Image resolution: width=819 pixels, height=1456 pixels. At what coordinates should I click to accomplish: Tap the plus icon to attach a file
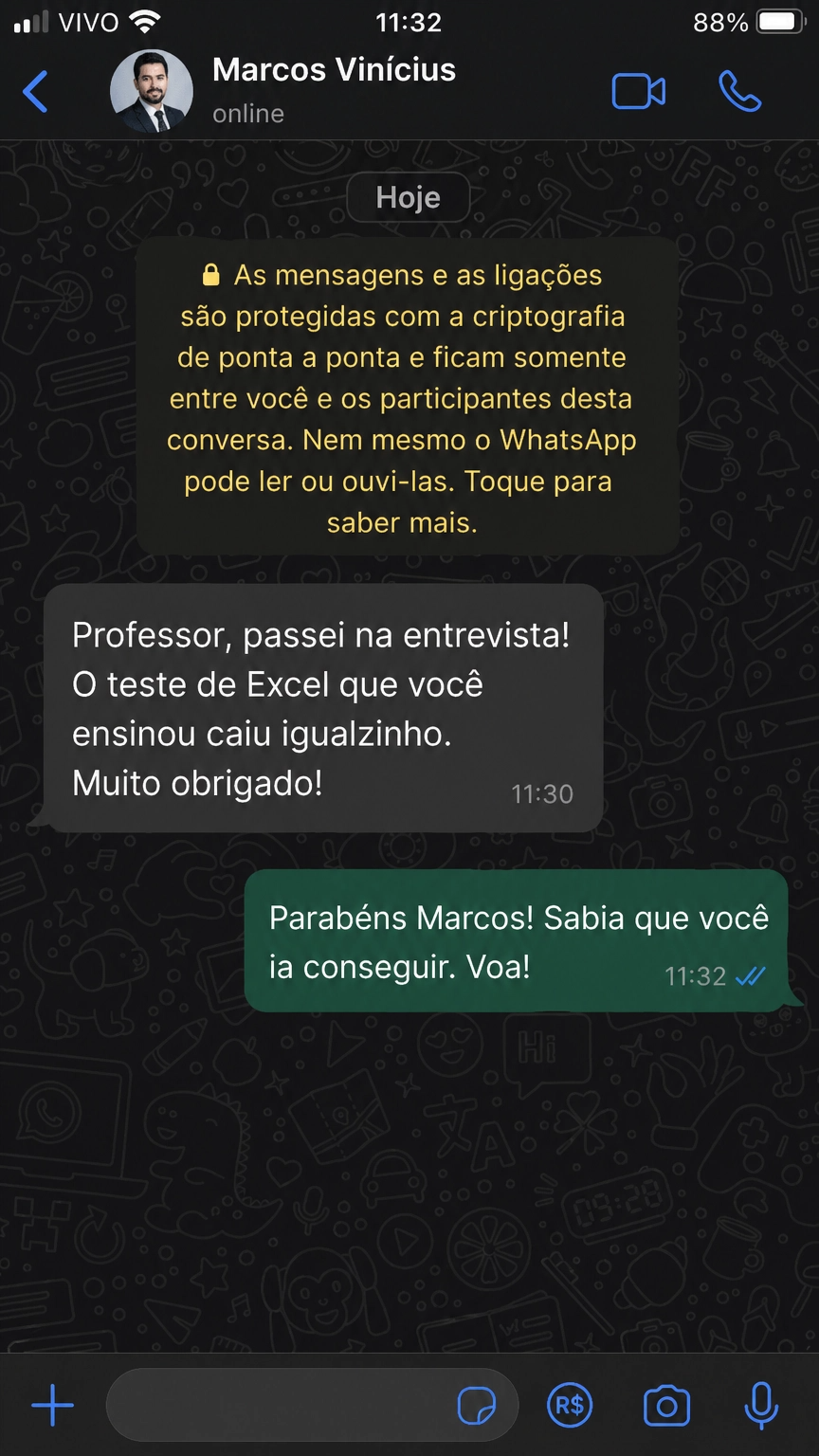(52, 1406)
